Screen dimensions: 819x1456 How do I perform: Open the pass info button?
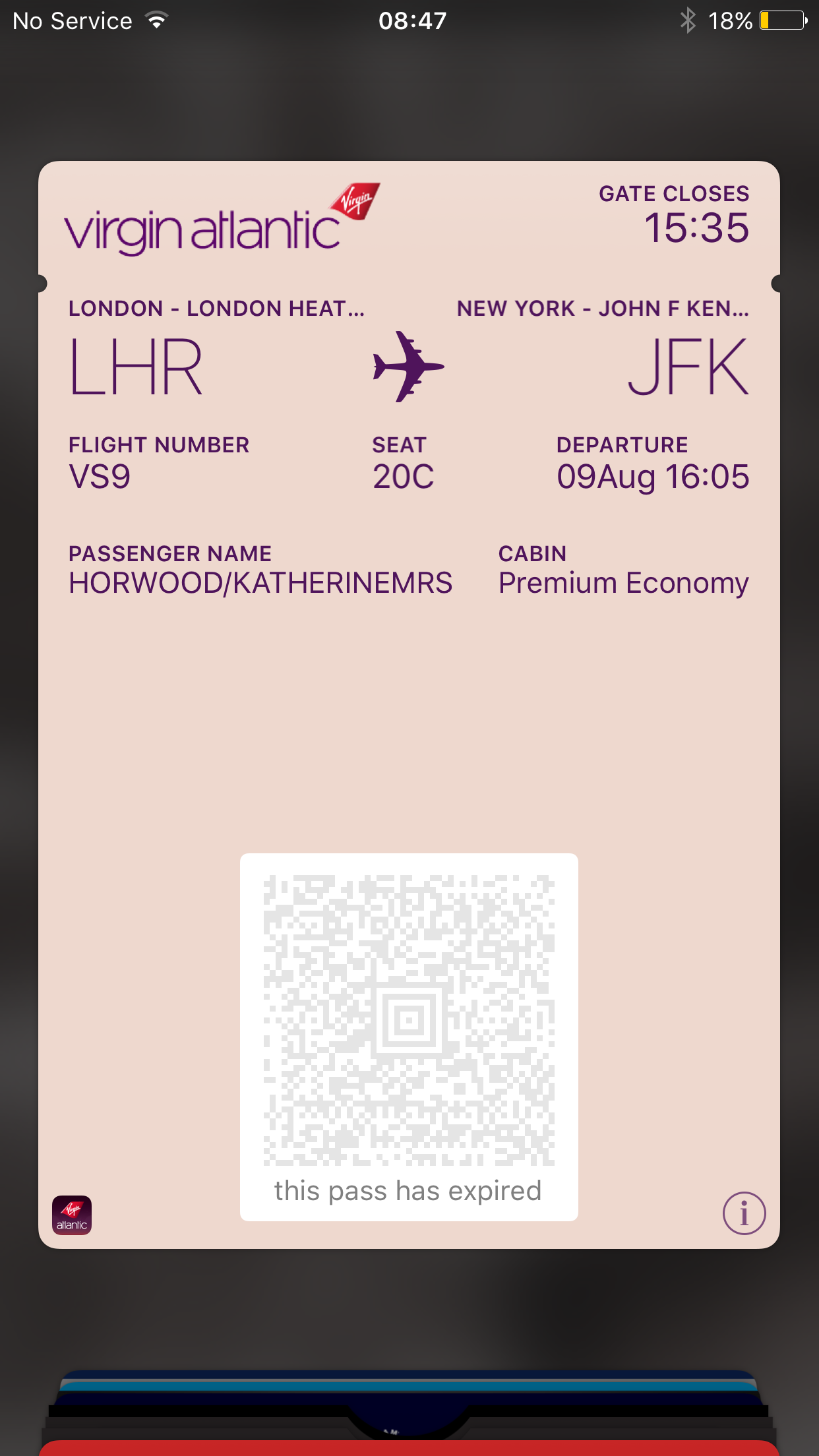pos(744,1213)
